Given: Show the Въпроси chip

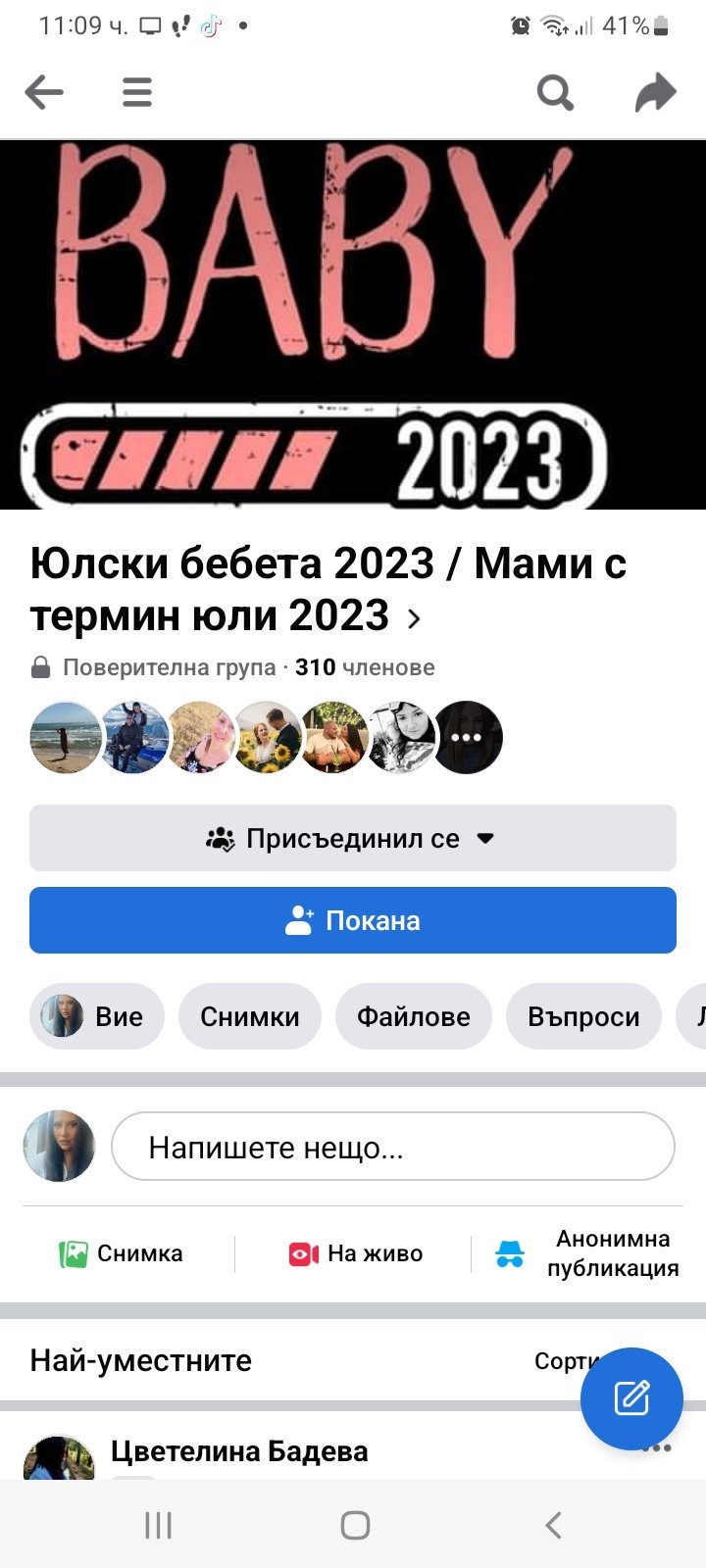Looking at the screenshot, I should pyautogui.click(x=583, y=1016).
